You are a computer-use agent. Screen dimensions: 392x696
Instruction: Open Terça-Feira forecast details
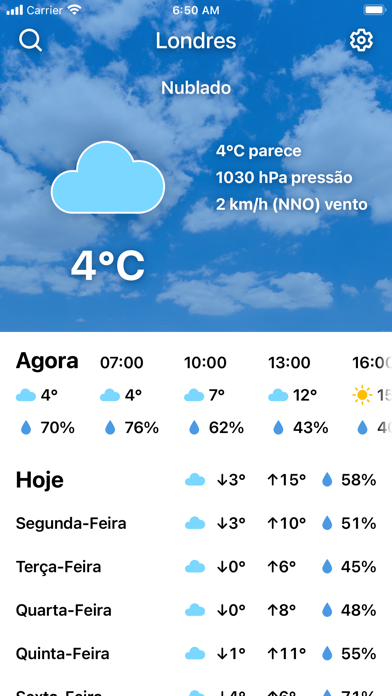click(196, 567)
